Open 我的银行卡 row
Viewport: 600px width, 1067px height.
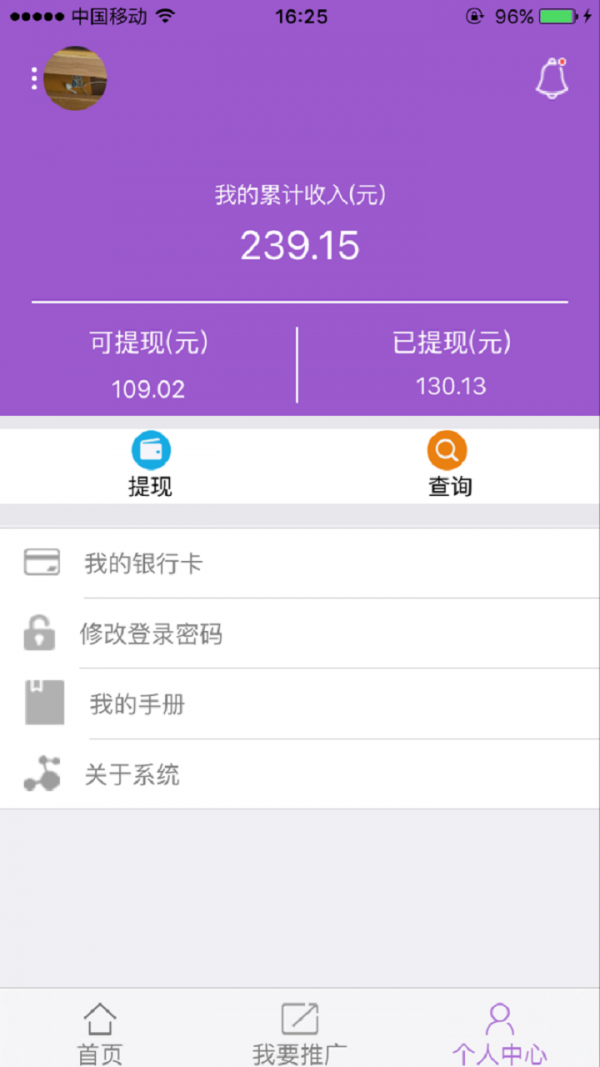(x=300, y=564)
